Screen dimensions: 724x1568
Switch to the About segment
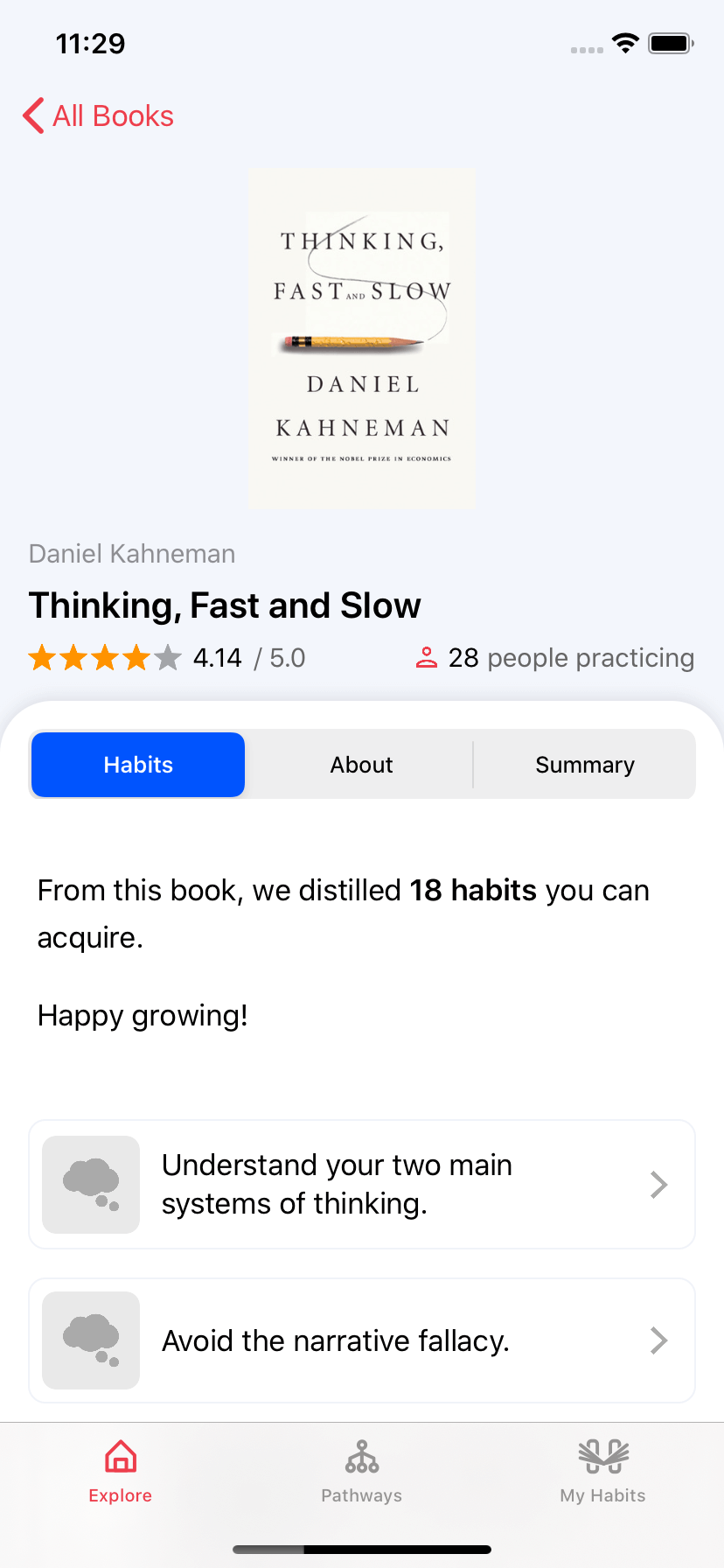(361, 765)
